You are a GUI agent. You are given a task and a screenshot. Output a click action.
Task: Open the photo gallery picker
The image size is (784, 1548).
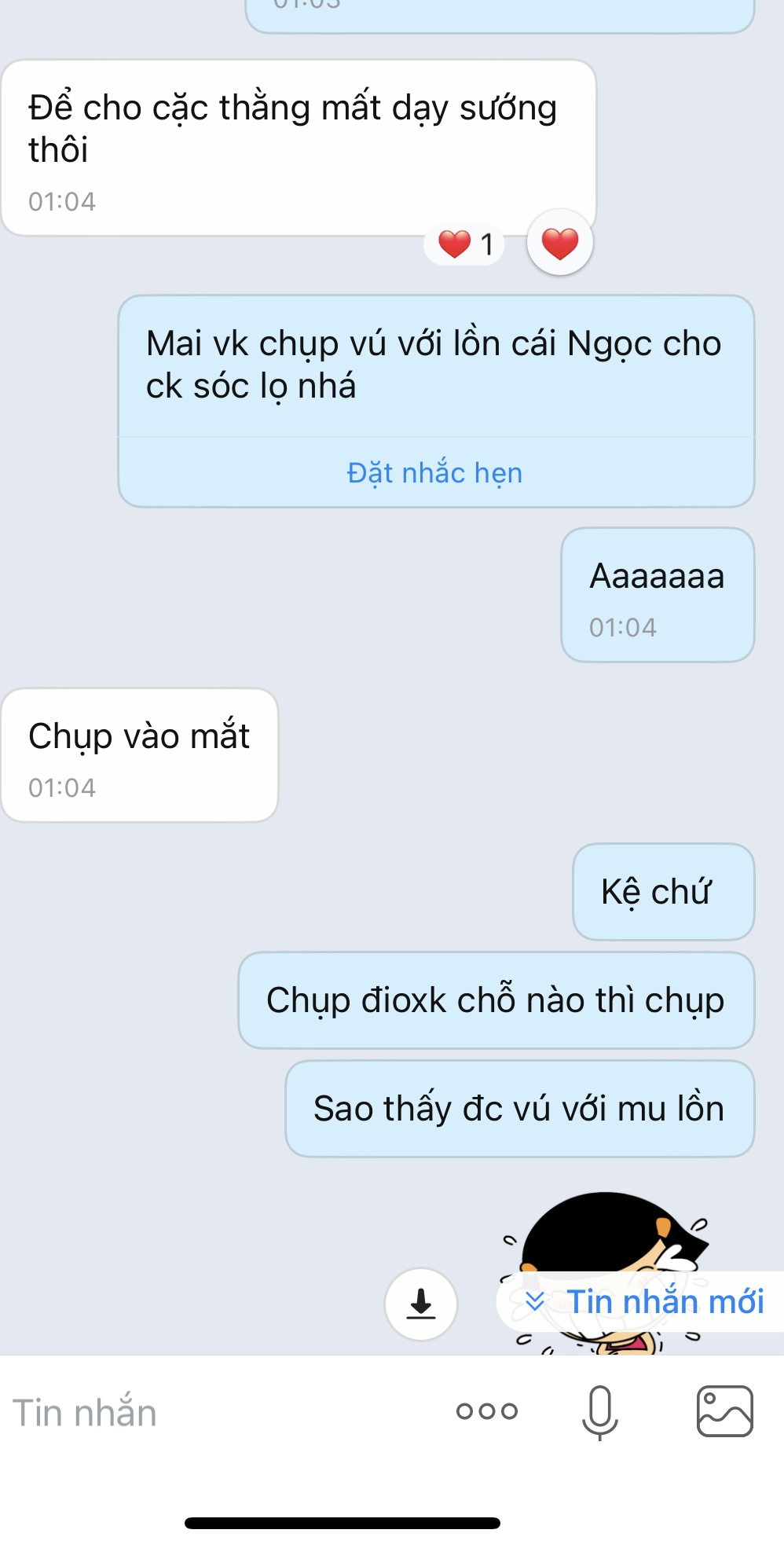click(x=724, y=1412)
